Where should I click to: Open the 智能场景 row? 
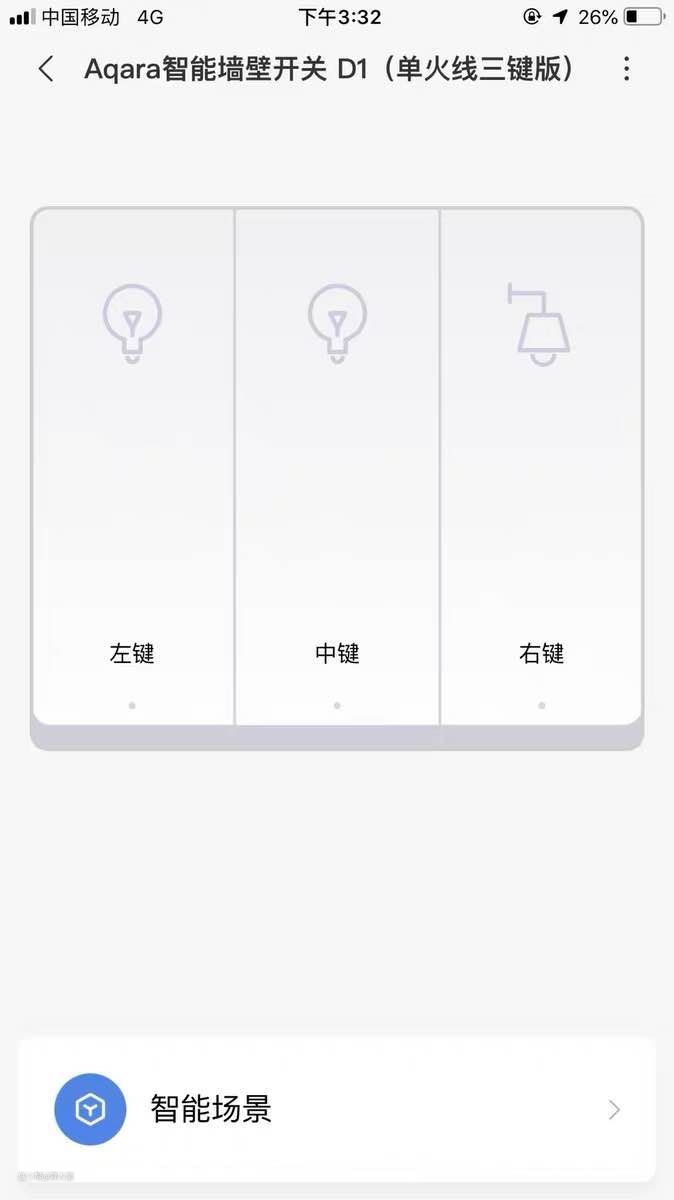[337, 1109]
